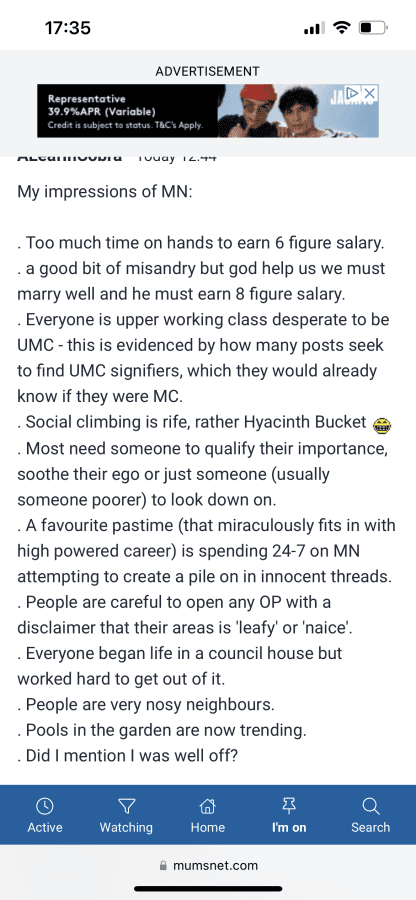Open the Search tab
The image size is (416, 900).
point(371,815)
